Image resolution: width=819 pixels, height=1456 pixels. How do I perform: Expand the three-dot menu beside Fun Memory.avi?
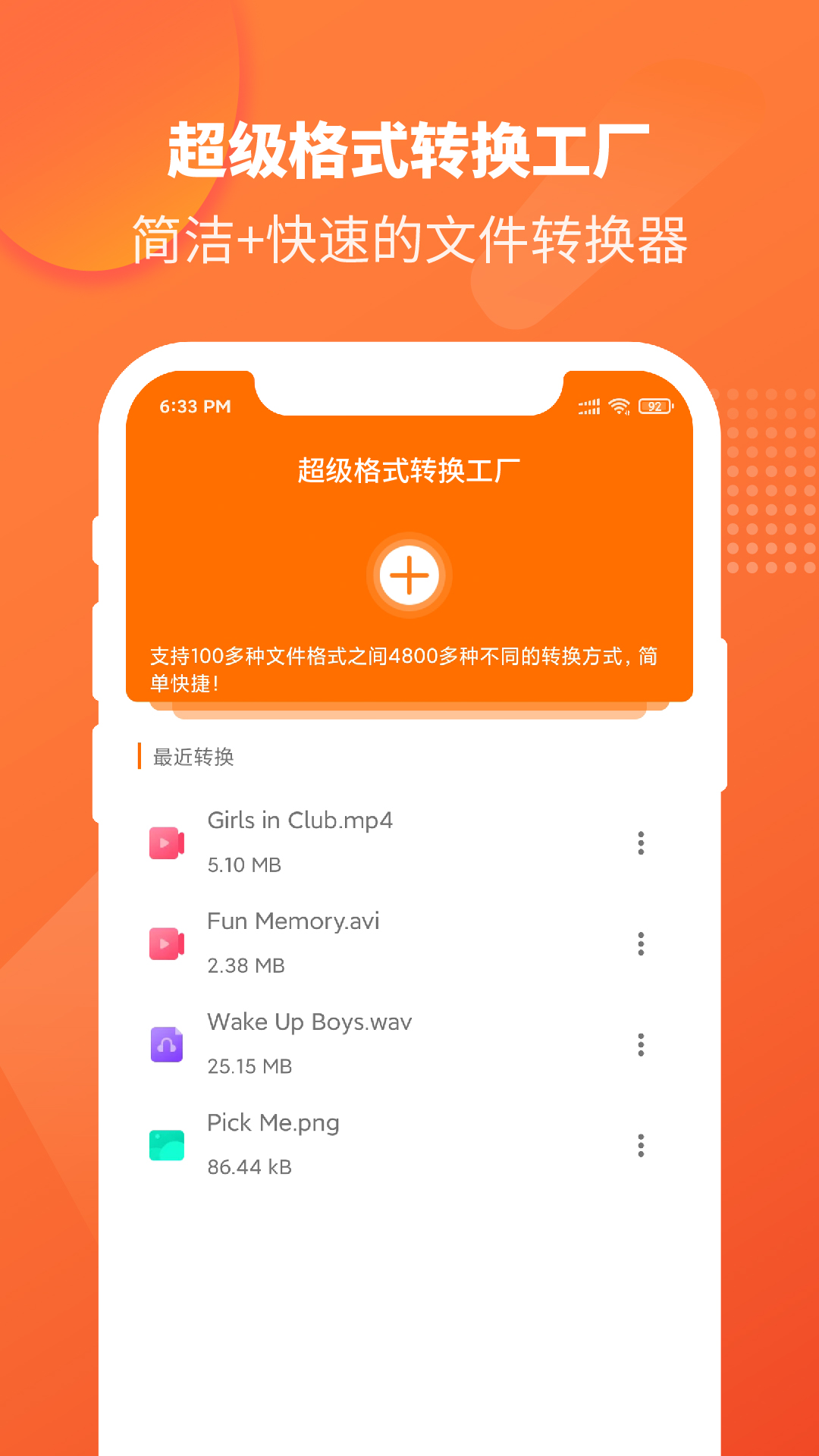coord(642,944)
